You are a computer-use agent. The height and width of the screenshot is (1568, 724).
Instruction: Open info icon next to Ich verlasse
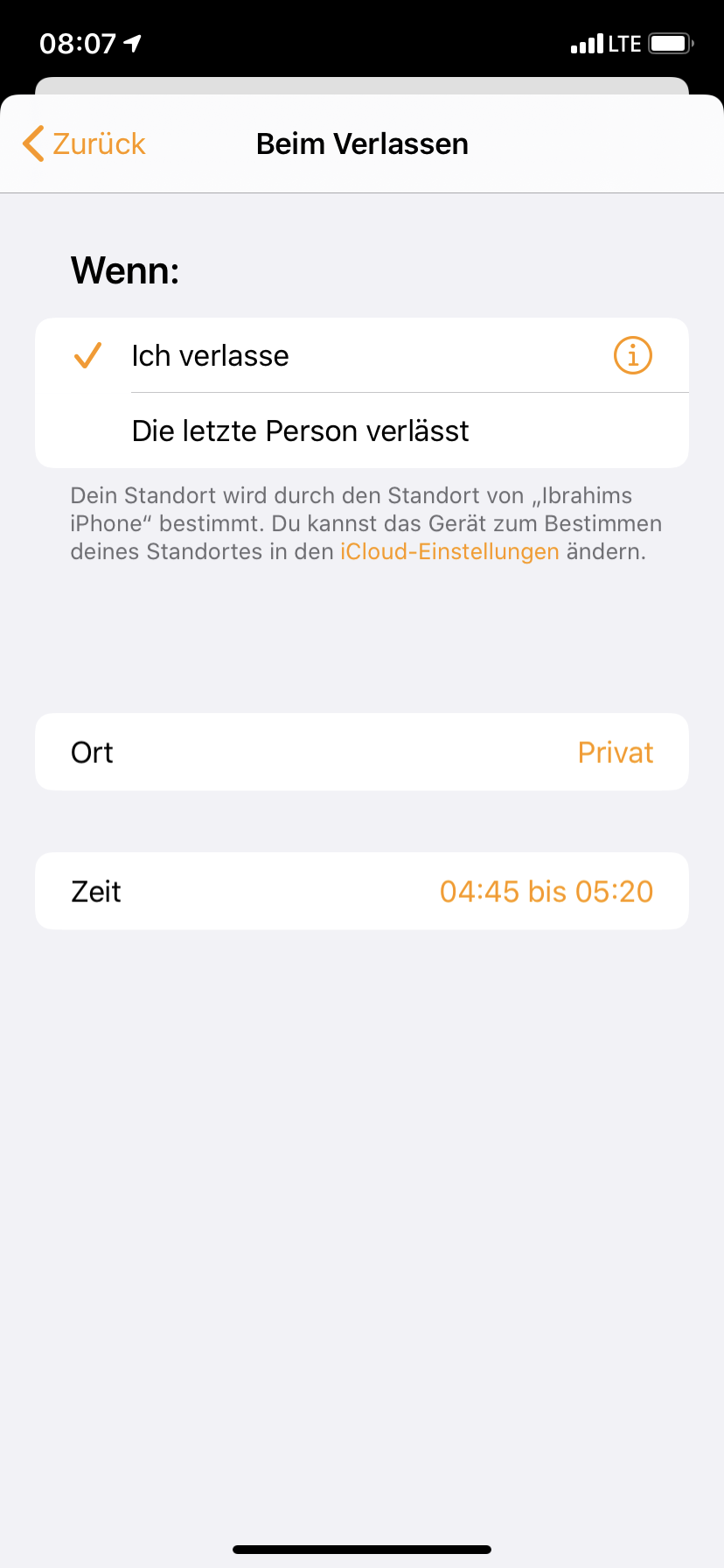632,356
